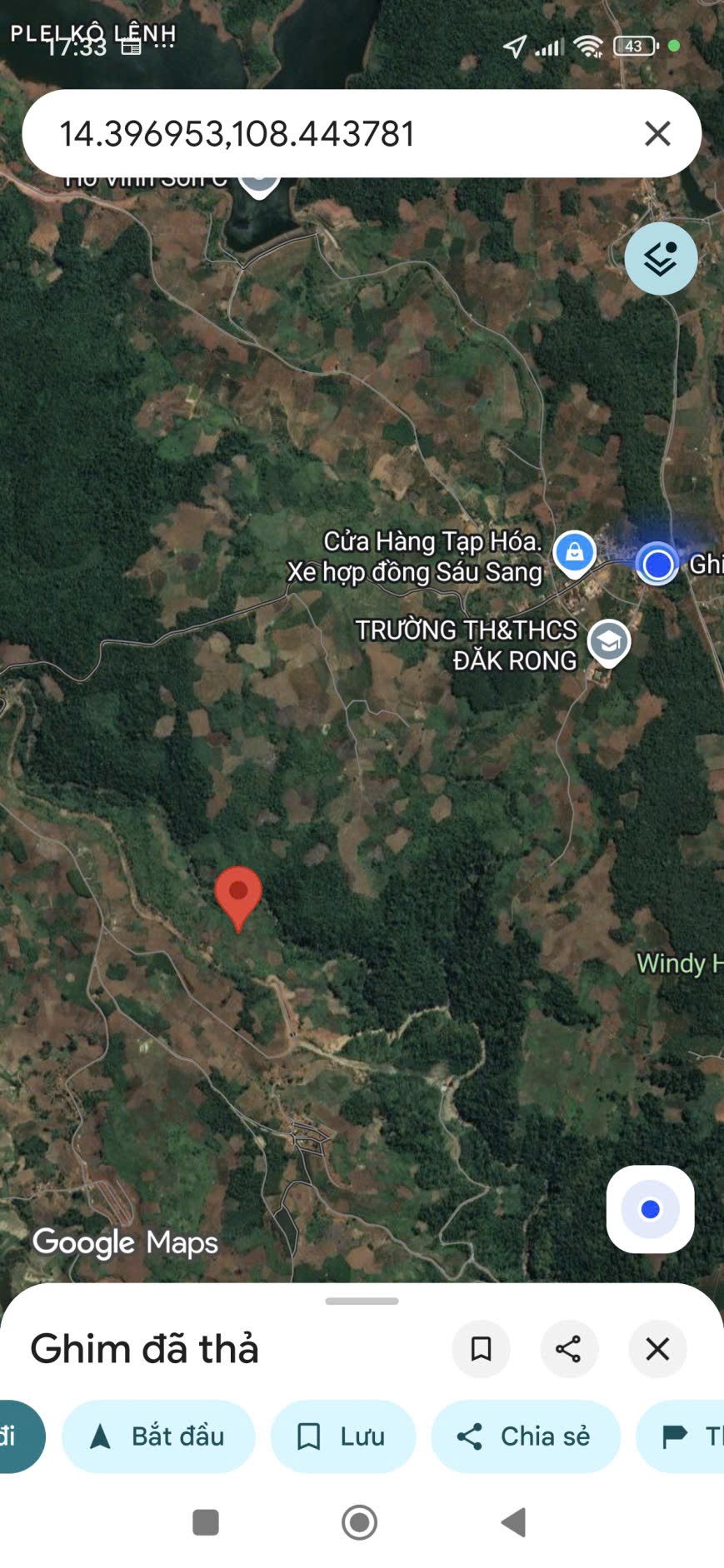The width and height of the screenshot is (724, 1568).
Task: Go to home screen via navigation bar
Action: 360,1522
